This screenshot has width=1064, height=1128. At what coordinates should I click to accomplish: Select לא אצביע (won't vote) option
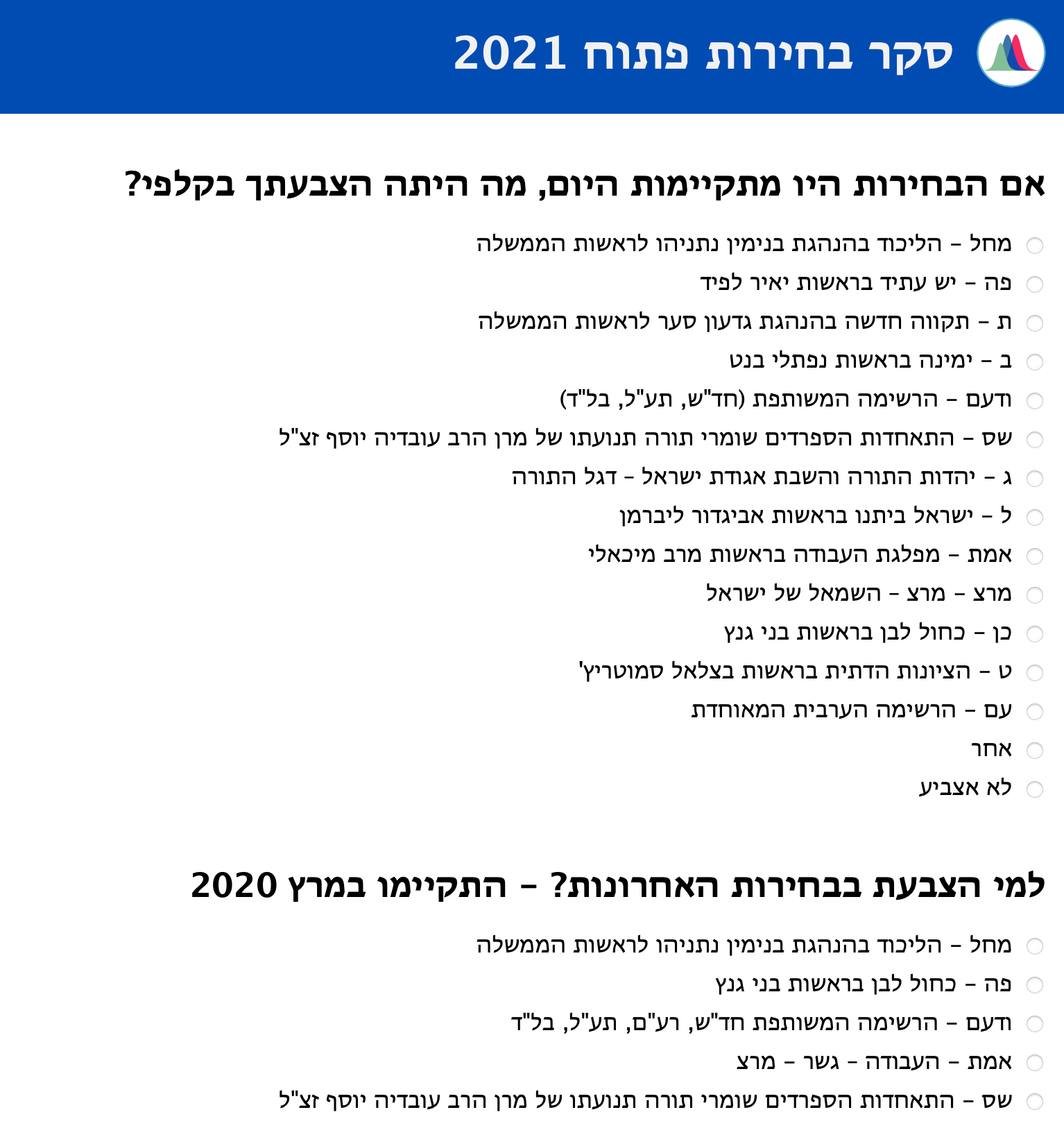[x=1034, y=789]
